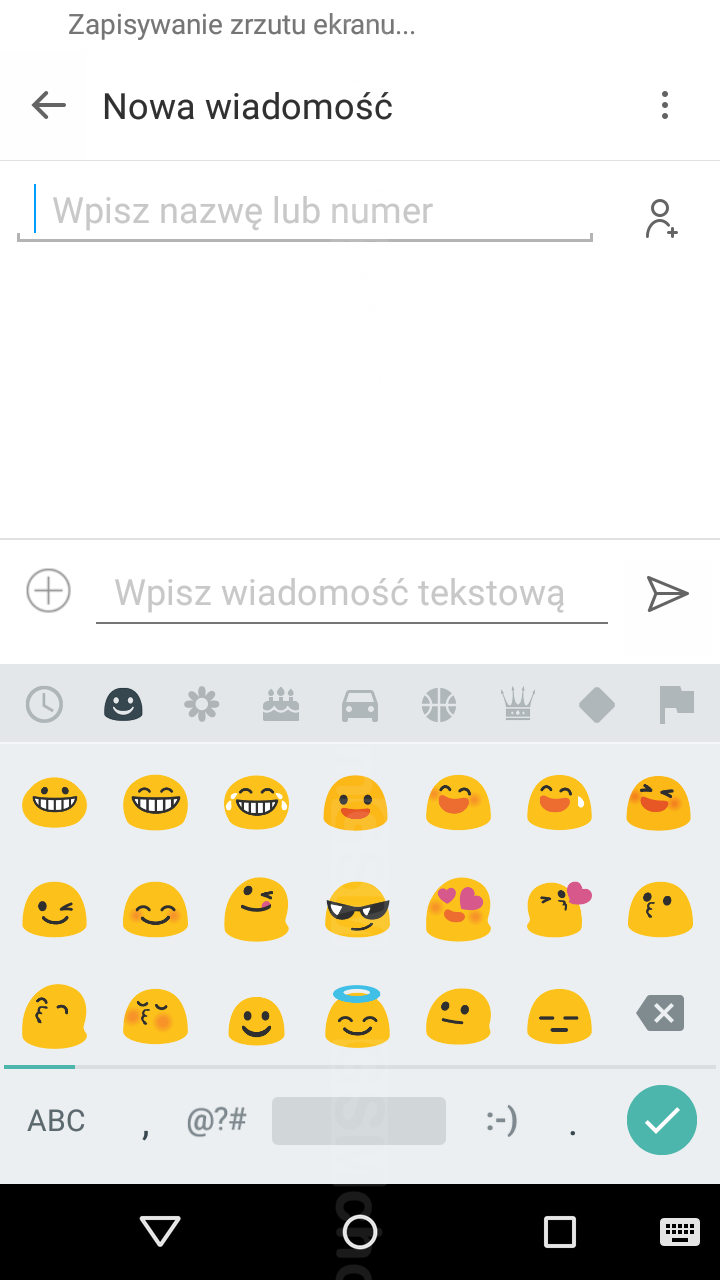Insert the sunglasses emoji
720x1280 pixels.
pos(357,908)
